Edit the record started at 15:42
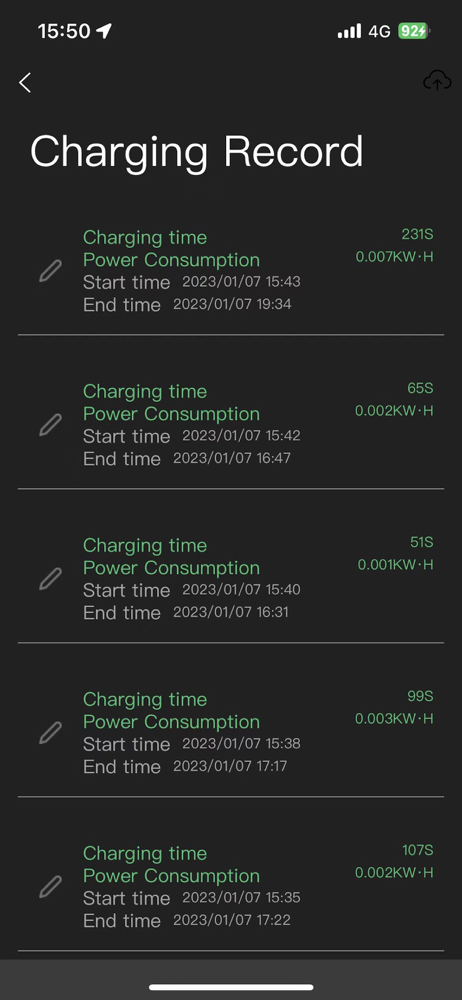The height and width of the screenshot is (1000, 462). 50,425
